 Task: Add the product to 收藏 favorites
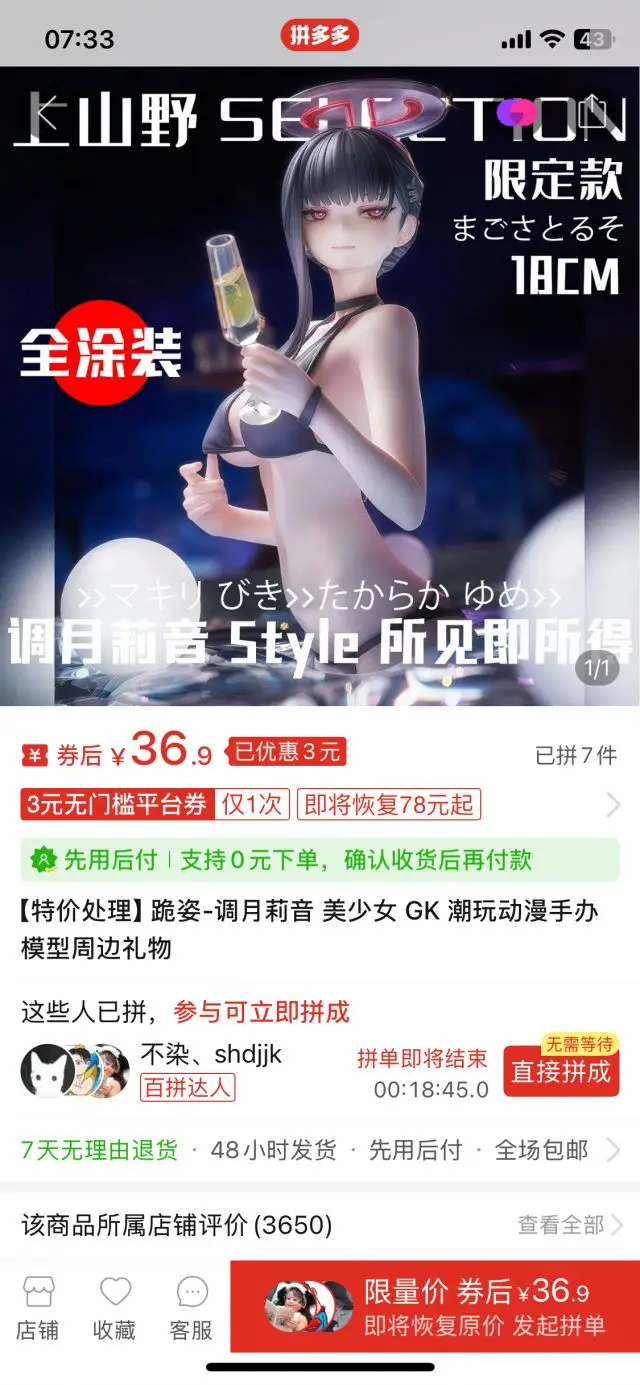point(115,1308)
